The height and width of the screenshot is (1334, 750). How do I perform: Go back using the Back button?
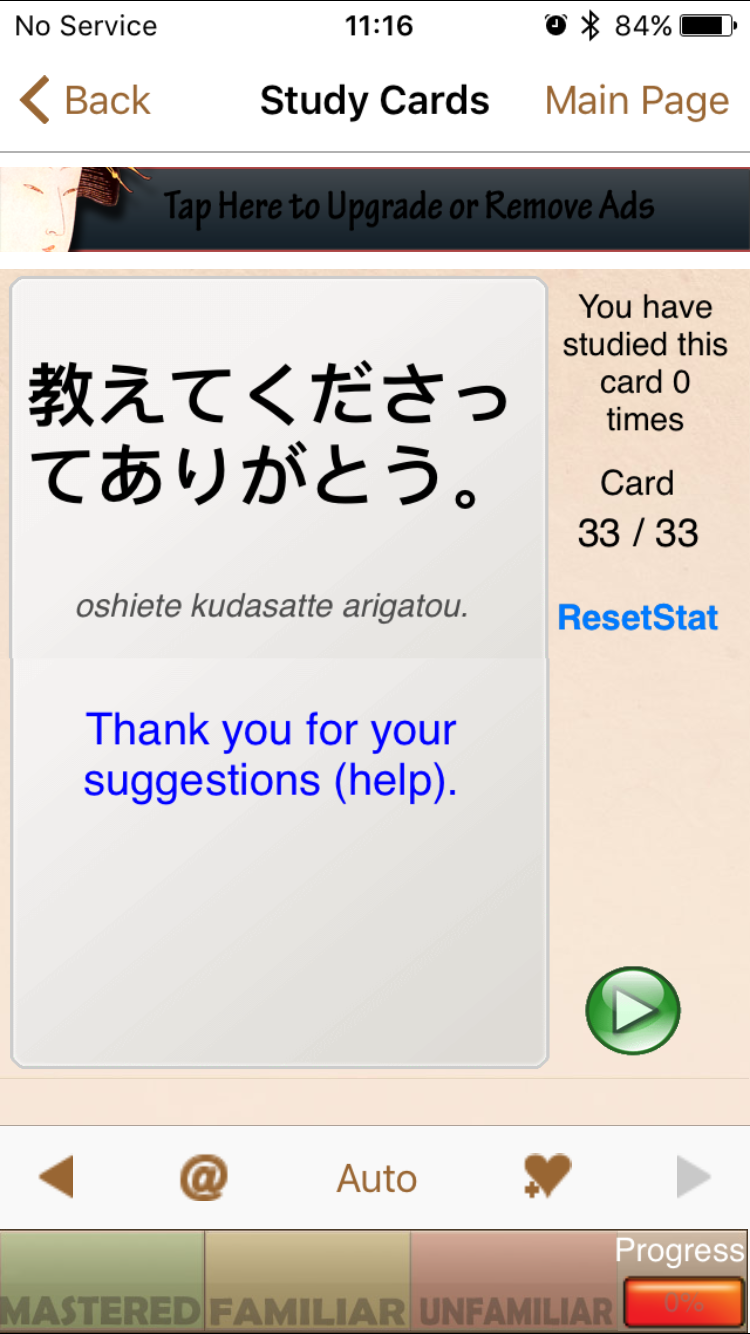(85, 101)
